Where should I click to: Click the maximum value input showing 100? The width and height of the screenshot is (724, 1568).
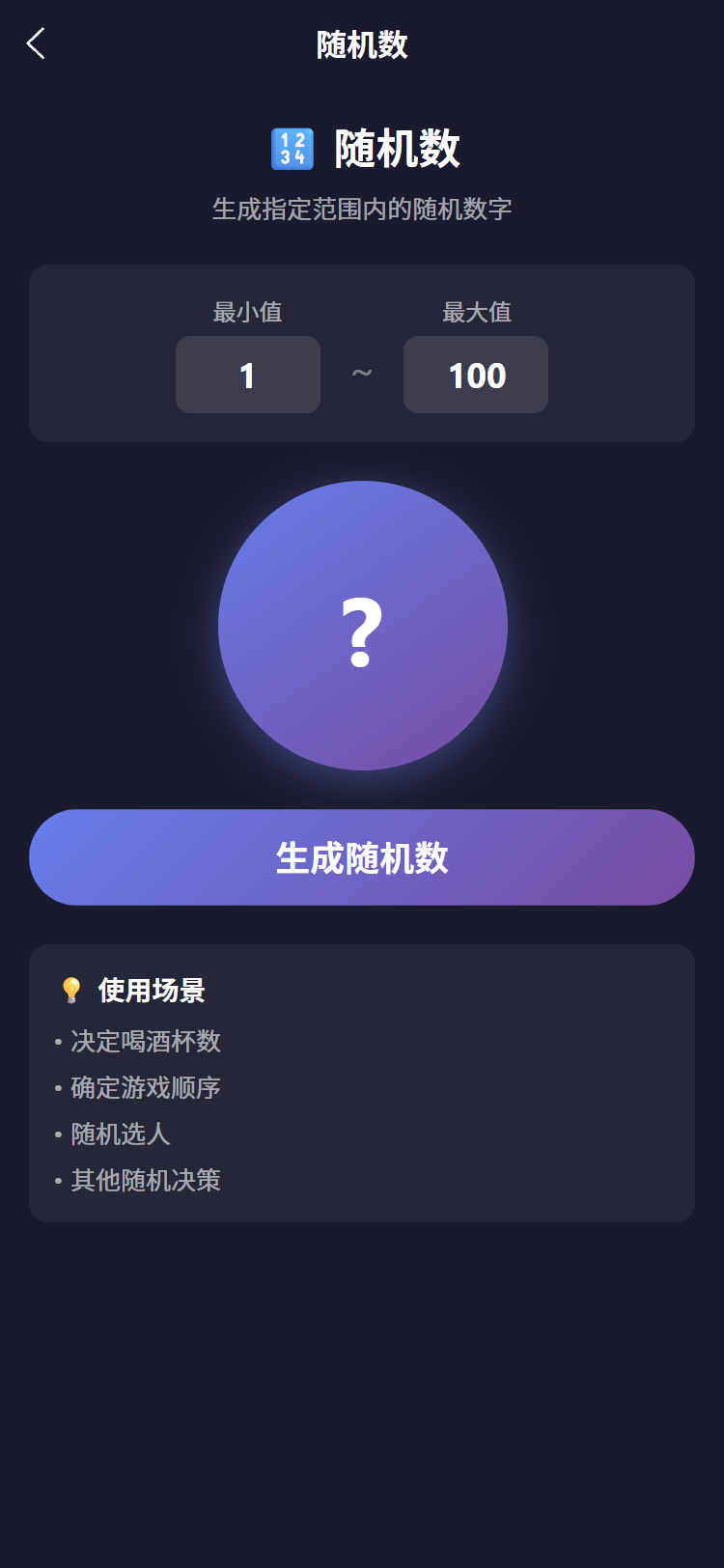click(475, 375)
